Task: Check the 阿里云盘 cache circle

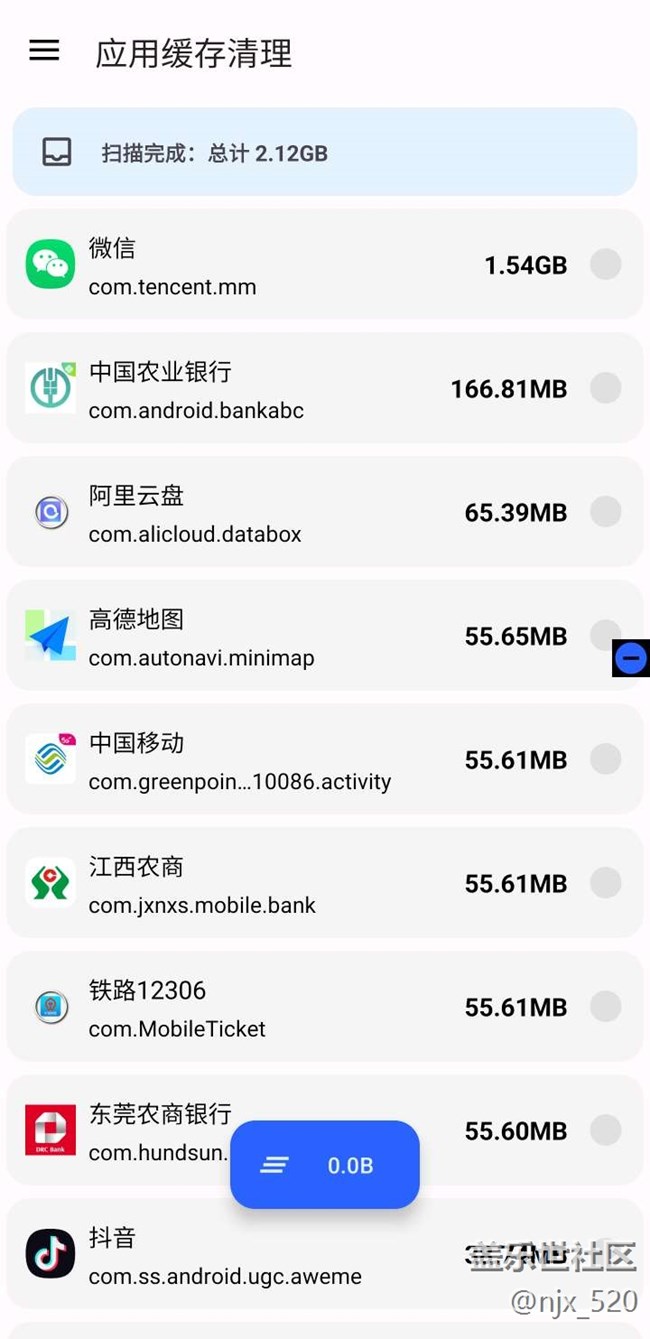Action: tap(605, 512)
